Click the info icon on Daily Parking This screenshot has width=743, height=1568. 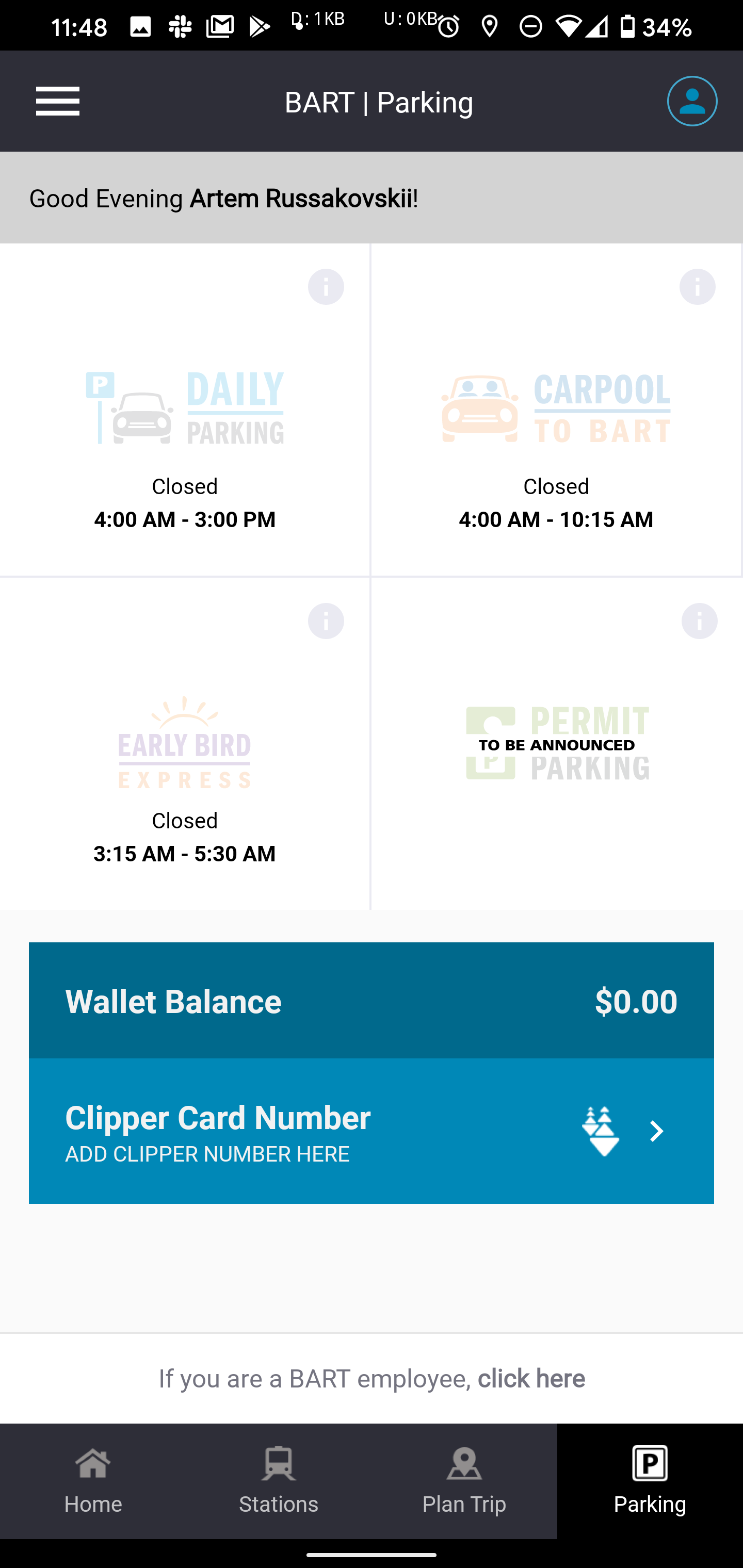326,286
